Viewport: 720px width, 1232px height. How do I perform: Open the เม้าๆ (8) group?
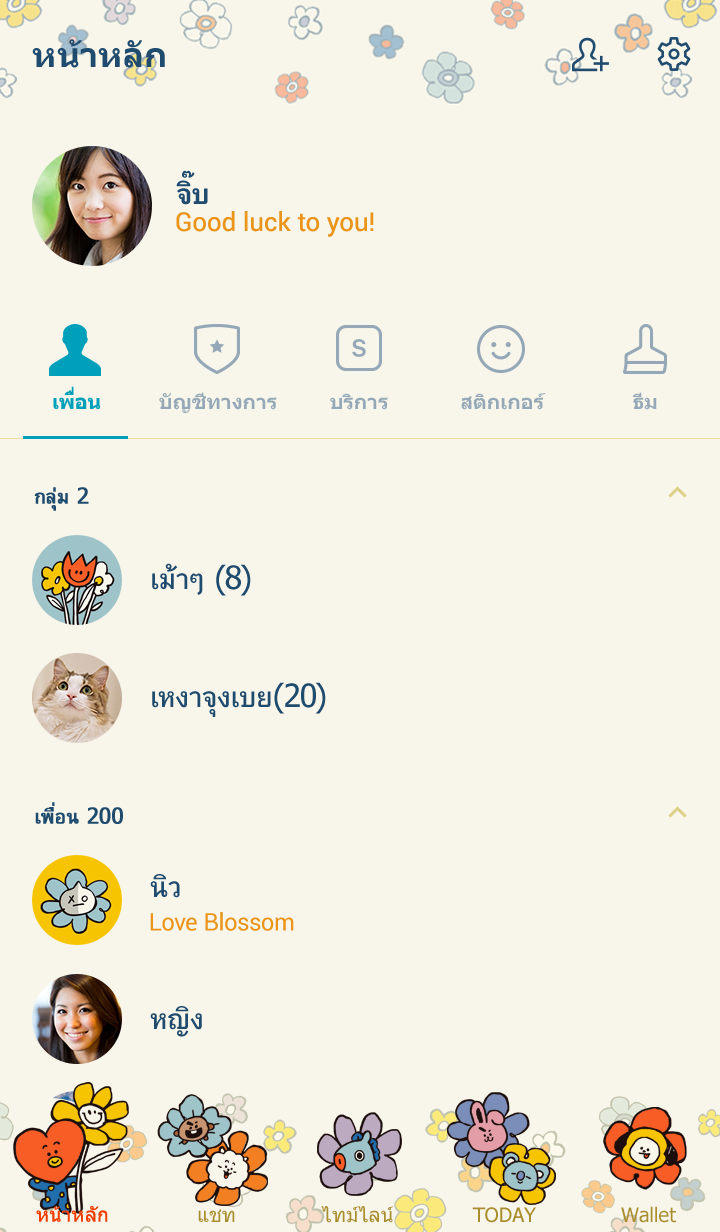click(200, 580)
